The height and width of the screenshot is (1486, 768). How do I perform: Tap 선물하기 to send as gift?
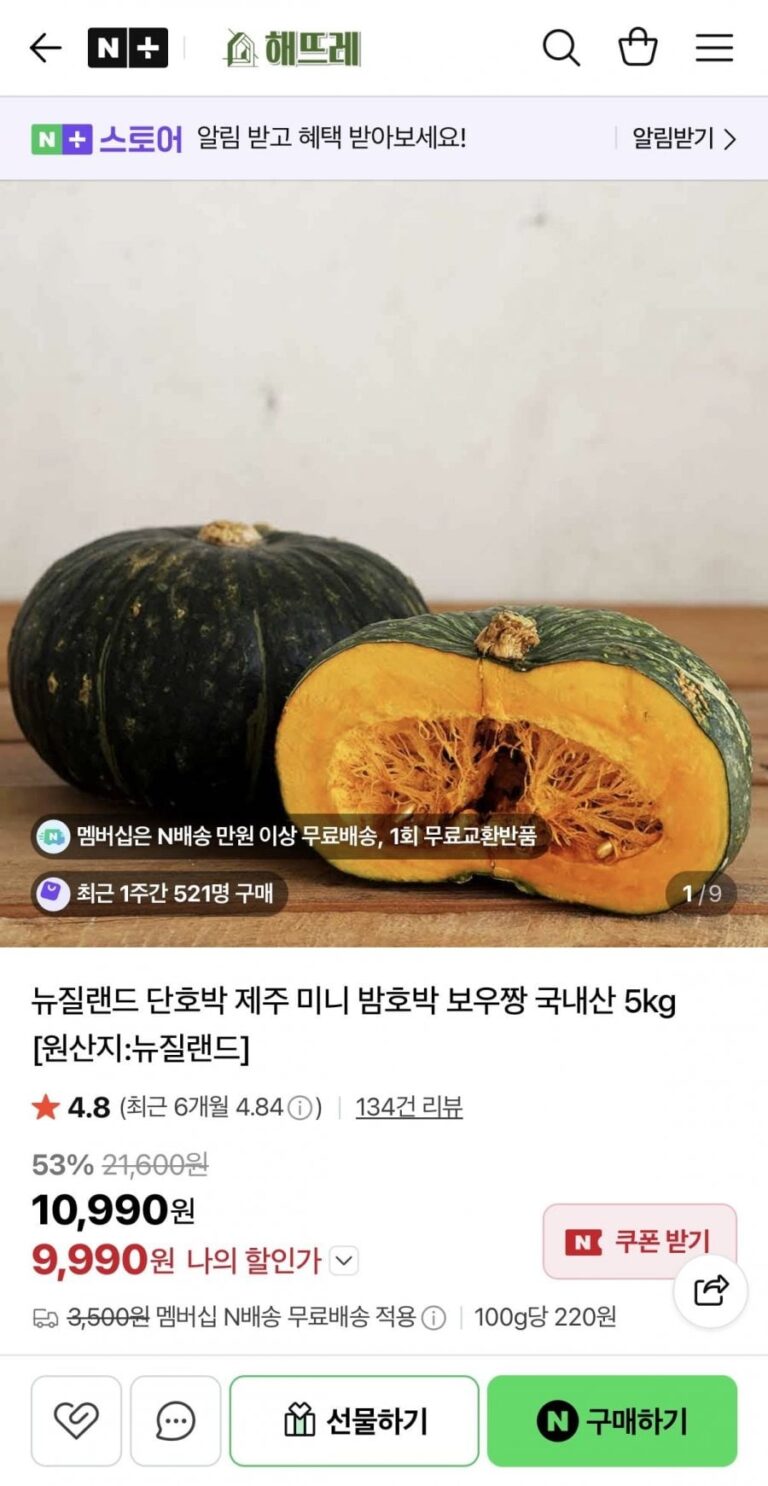pyautogui.click(x=354, y=1421)
